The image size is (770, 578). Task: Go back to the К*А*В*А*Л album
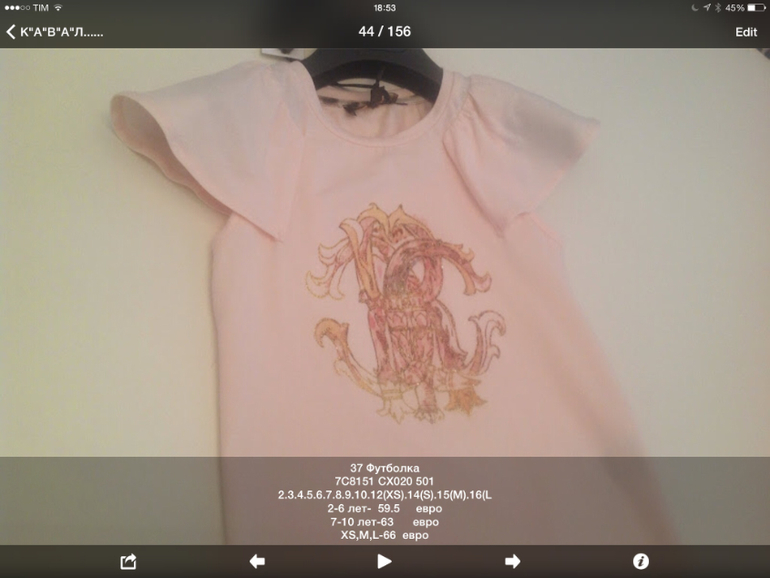point(55,32)
